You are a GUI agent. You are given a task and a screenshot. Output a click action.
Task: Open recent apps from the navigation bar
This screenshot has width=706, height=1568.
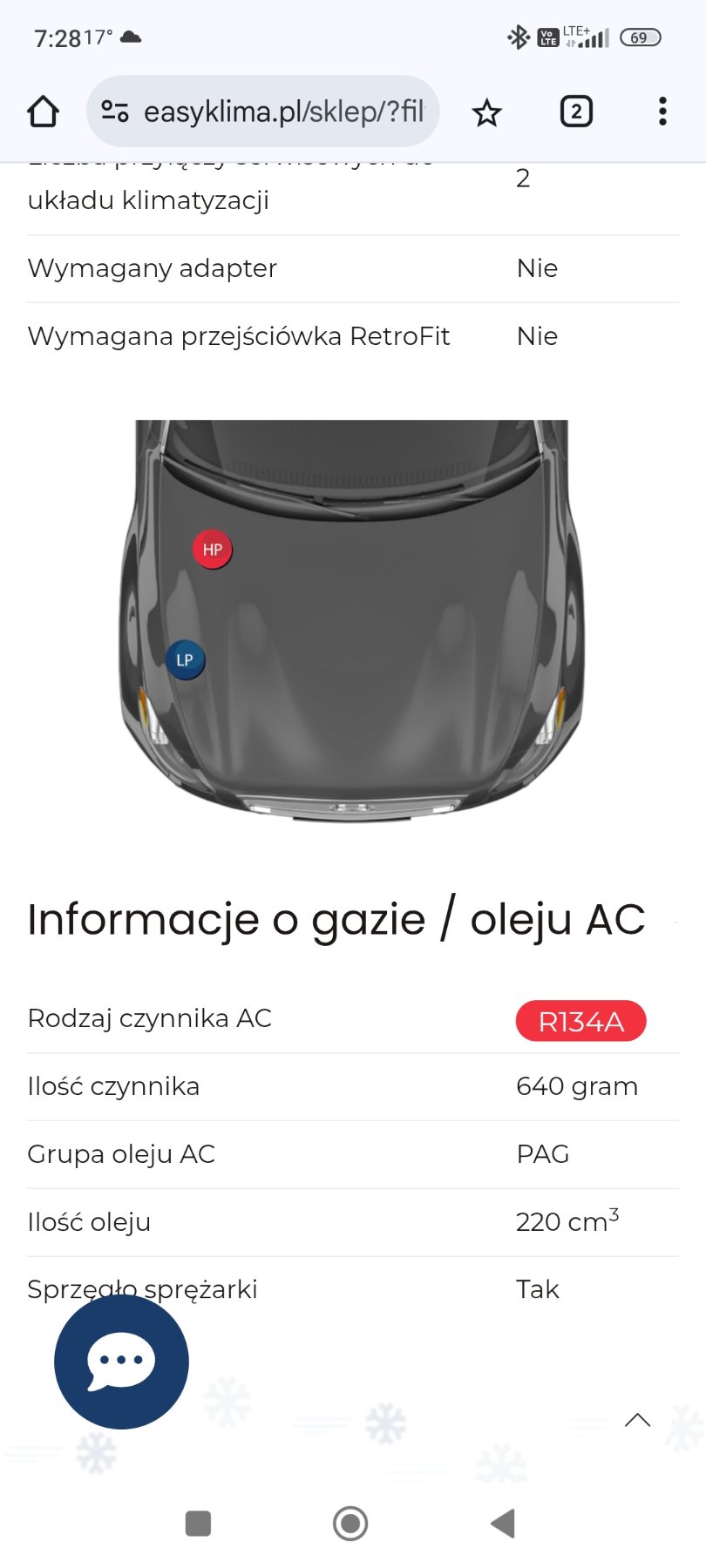(199, 1523)
